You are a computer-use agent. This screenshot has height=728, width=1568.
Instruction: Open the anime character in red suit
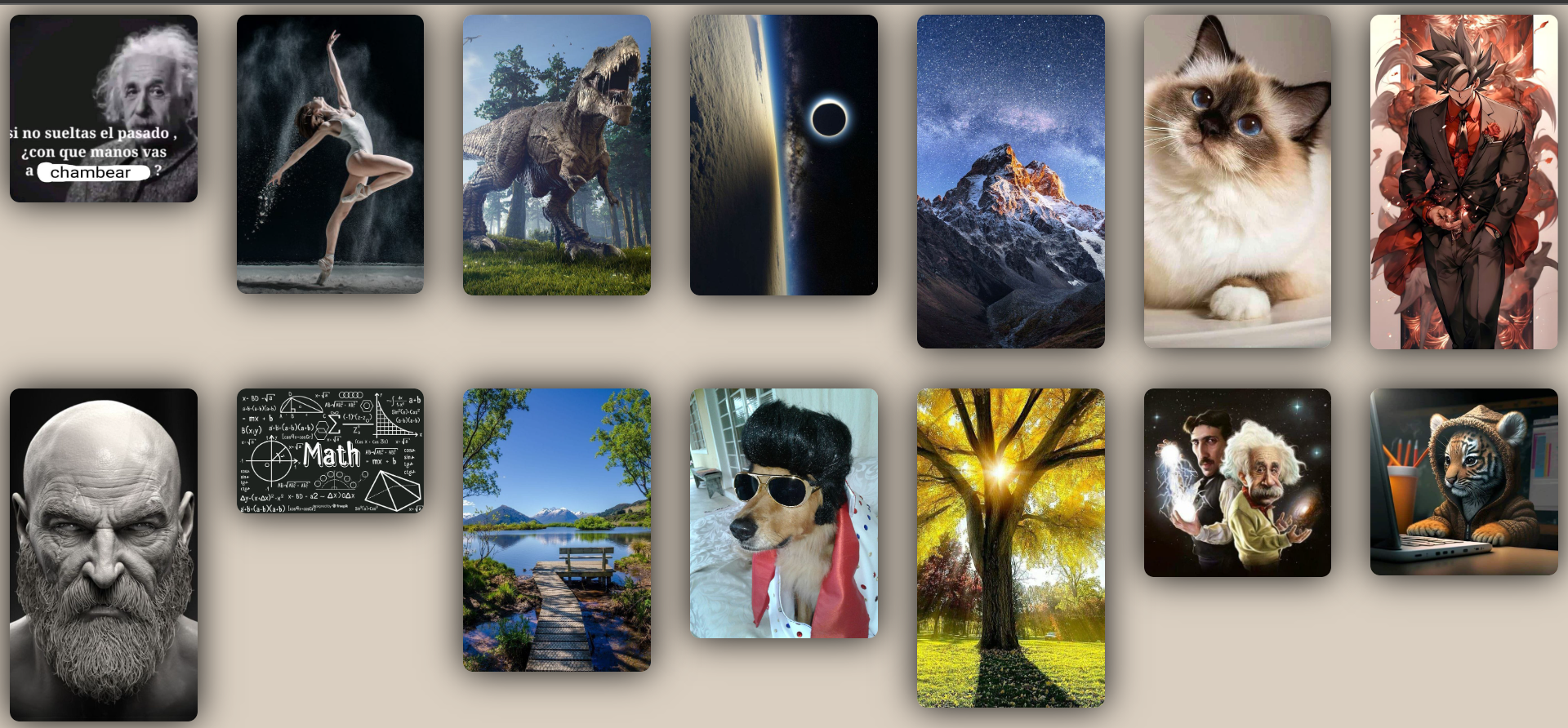(1463, 181)
